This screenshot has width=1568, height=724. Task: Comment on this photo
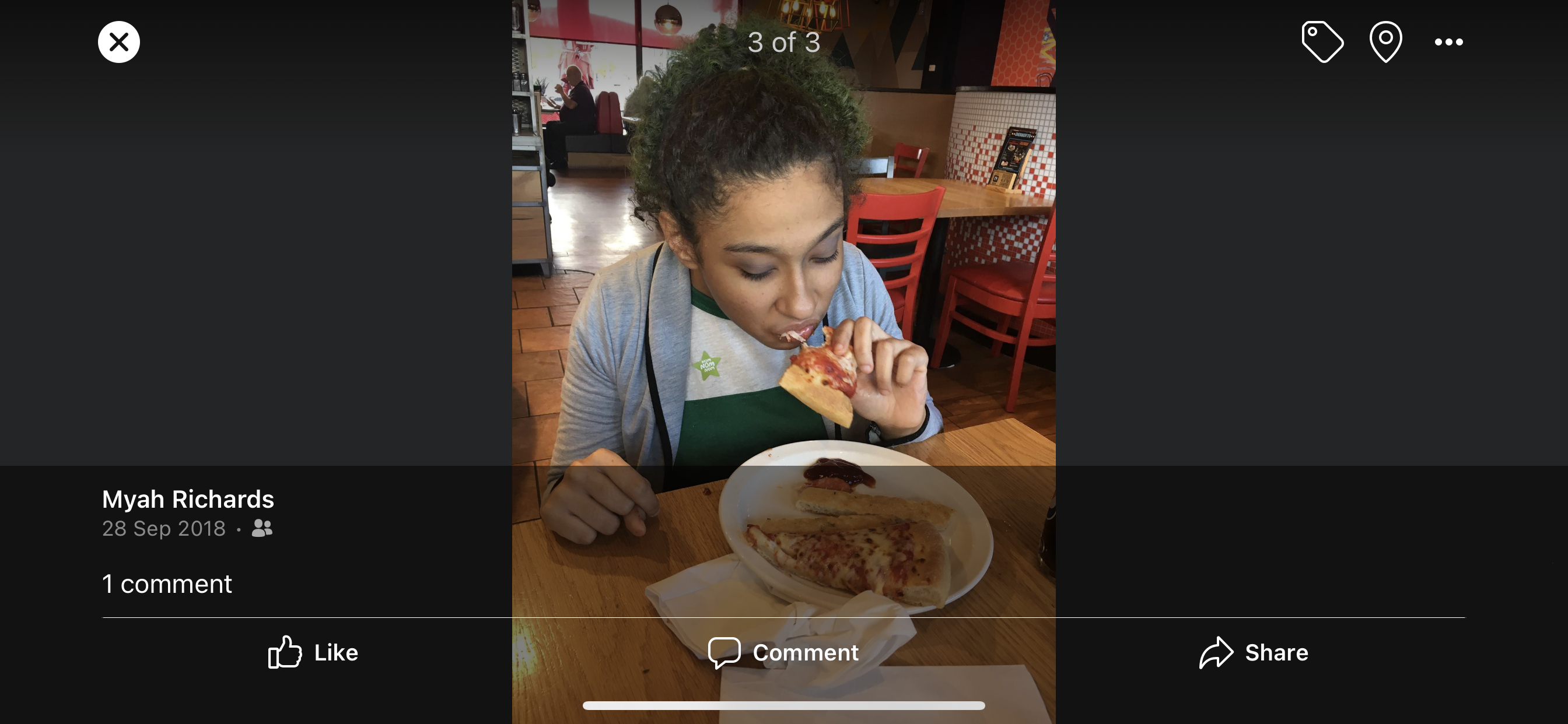(783, 652)
